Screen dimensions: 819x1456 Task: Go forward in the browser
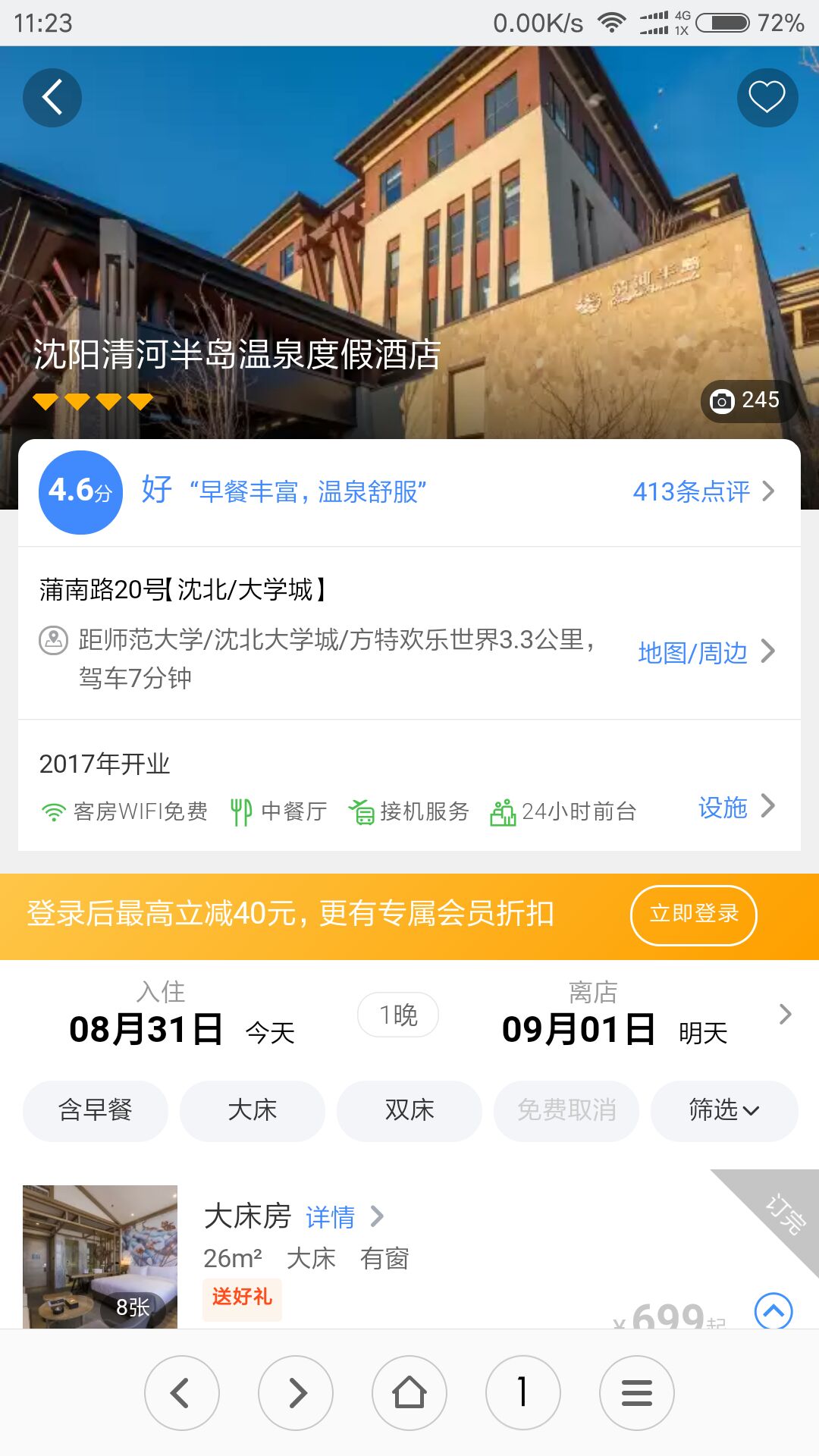[x=296, y=1392]
